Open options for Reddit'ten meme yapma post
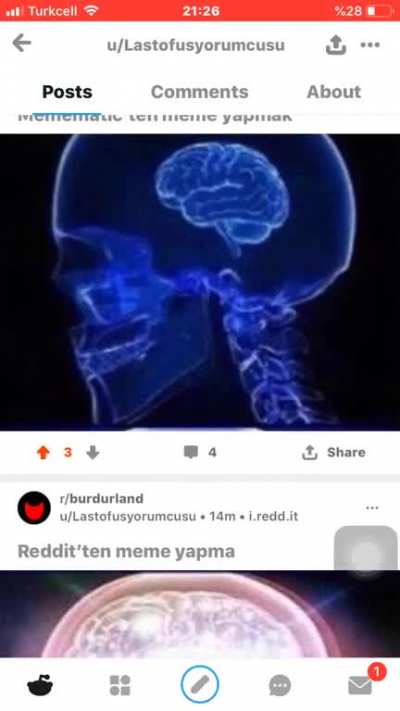 [372, 508]
